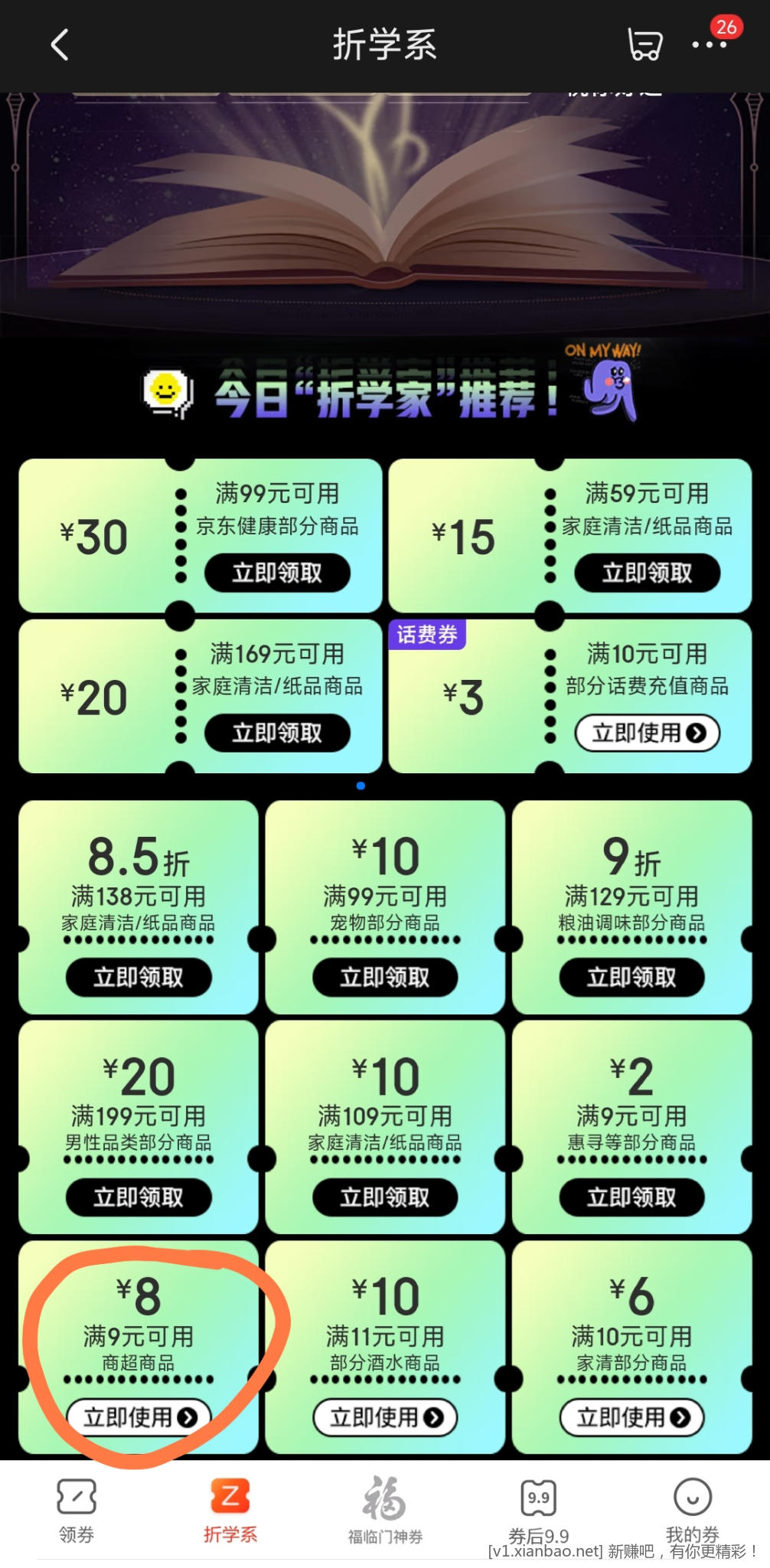Use the ¥10 部分酒水商品 coupon
This screenshot has height=1568, width=770.
(x=385, y=1417)
